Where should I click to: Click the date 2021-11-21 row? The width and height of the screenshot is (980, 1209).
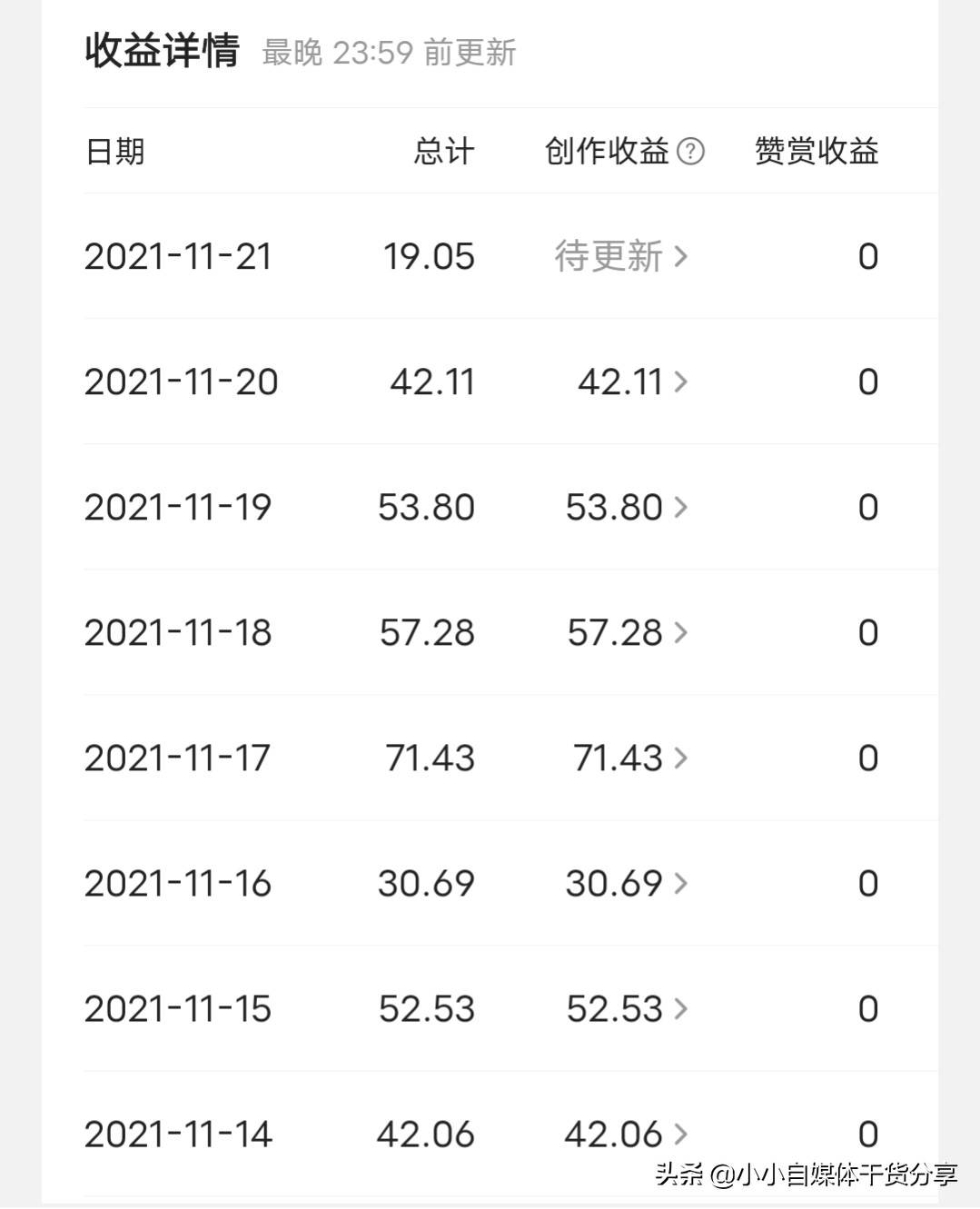point(178,257)
